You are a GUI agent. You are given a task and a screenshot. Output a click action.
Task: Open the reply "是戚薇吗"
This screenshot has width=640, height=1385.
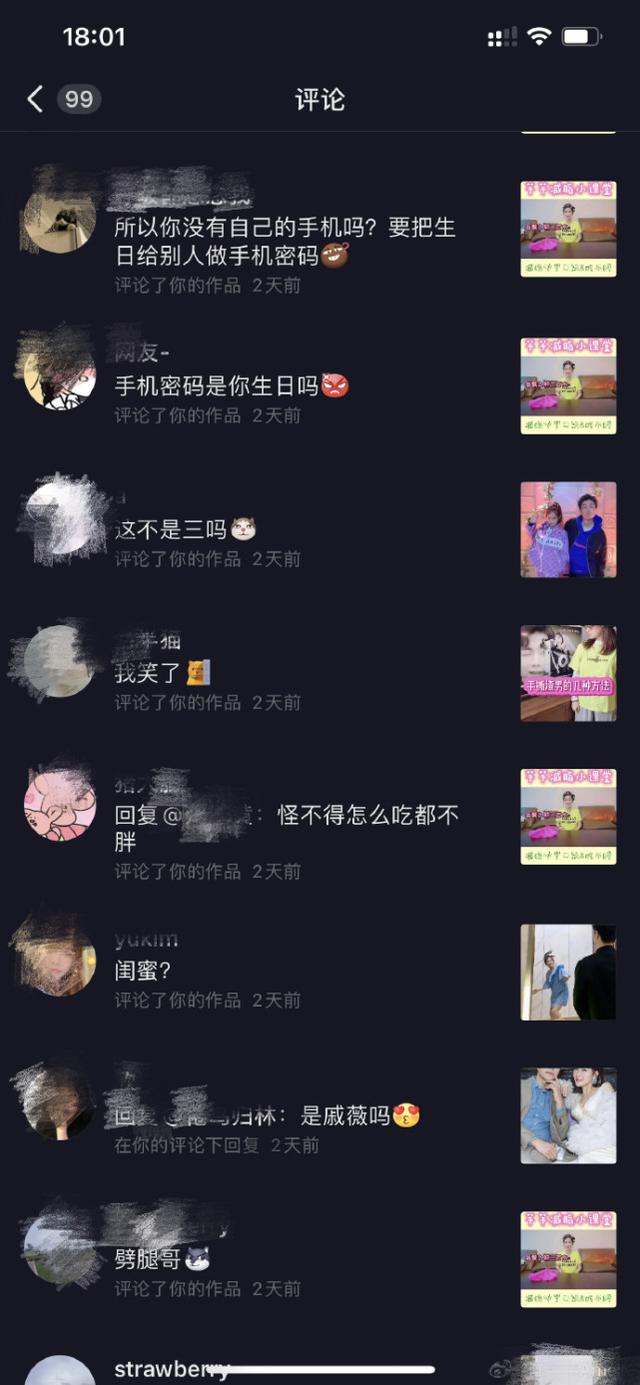click(345, 1116)
